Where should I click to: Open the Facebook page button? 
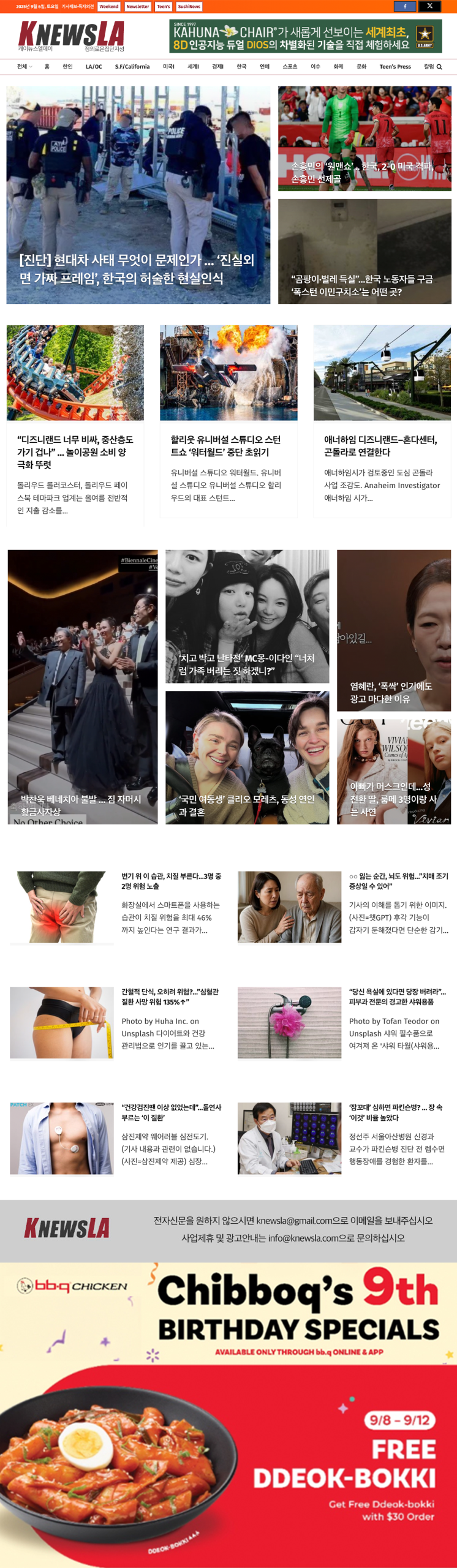pyautogui.click(x=404, y=6)
